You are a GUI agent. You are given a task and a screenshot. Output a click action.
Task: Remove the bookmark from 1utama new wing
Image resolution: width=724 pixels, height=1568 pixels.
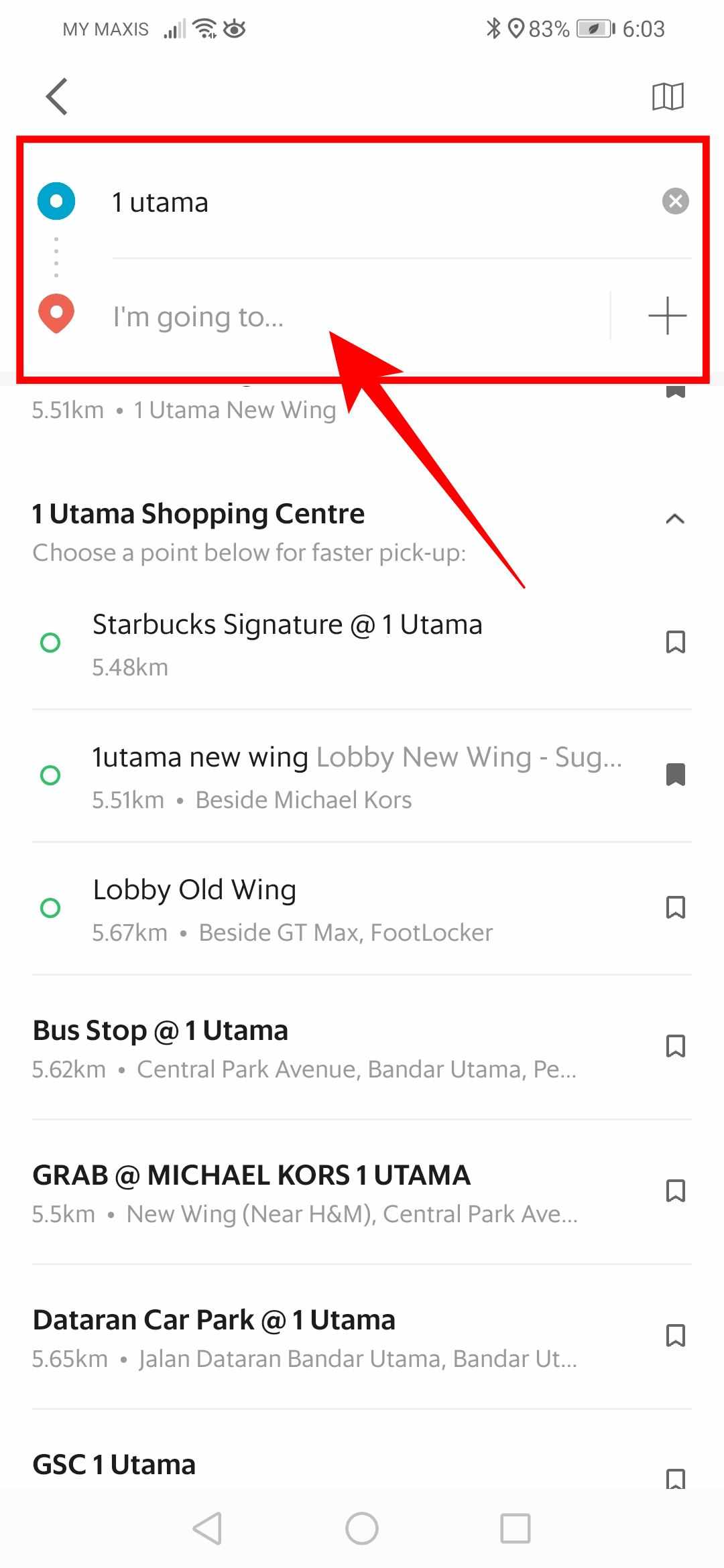pyautogui.click(x=675, y=775)
